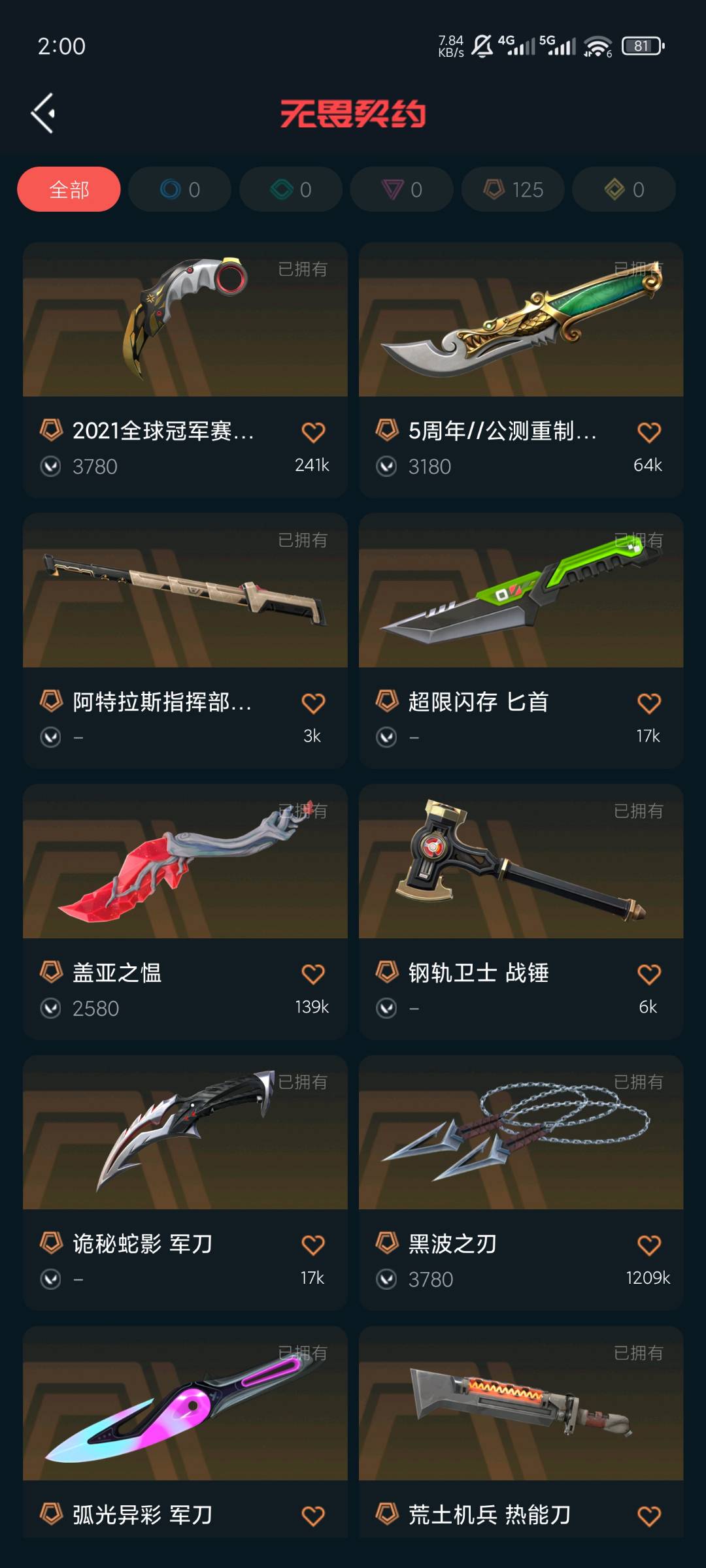Open the 诡秘蛇影 军刀 card
Screen dimensions: 706x1568
click(185, 1134)
